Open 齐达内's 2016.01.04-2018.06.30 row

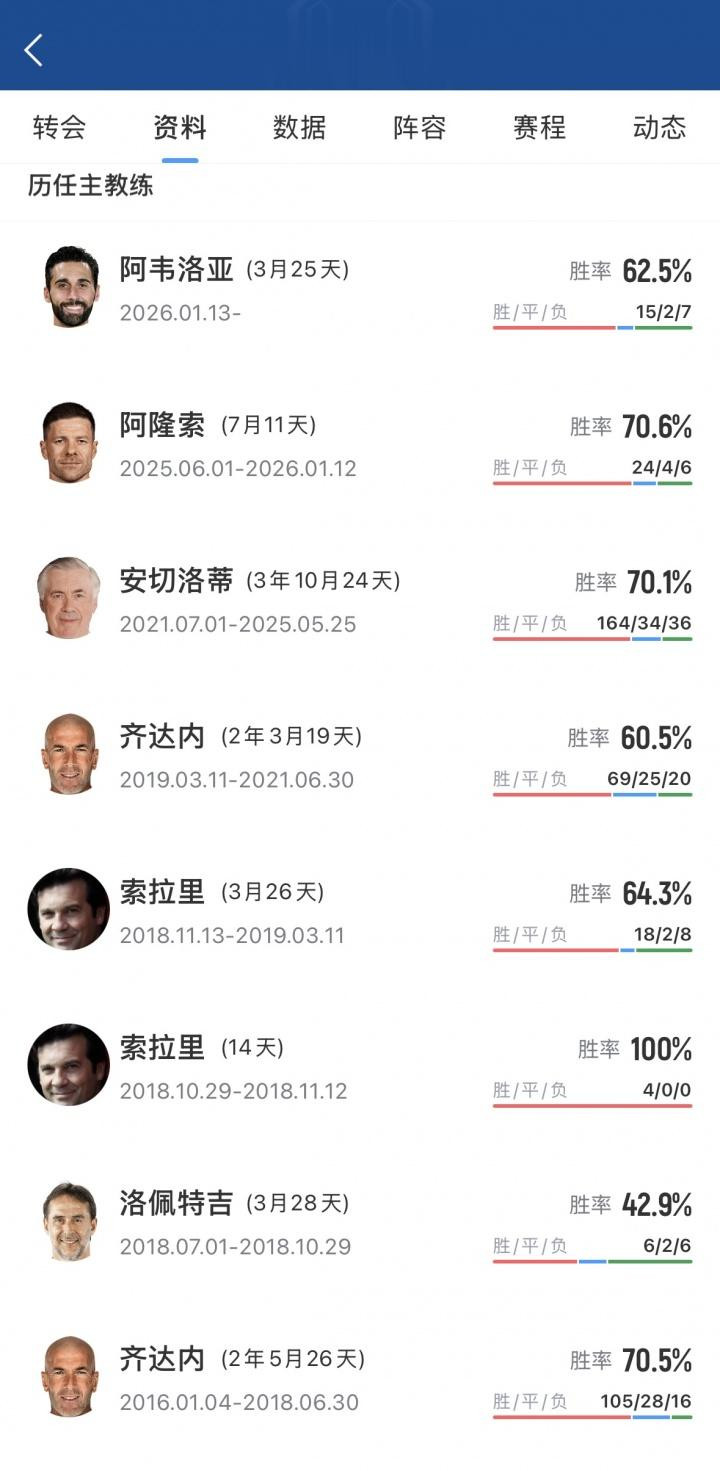click(x=360, y=1377)
